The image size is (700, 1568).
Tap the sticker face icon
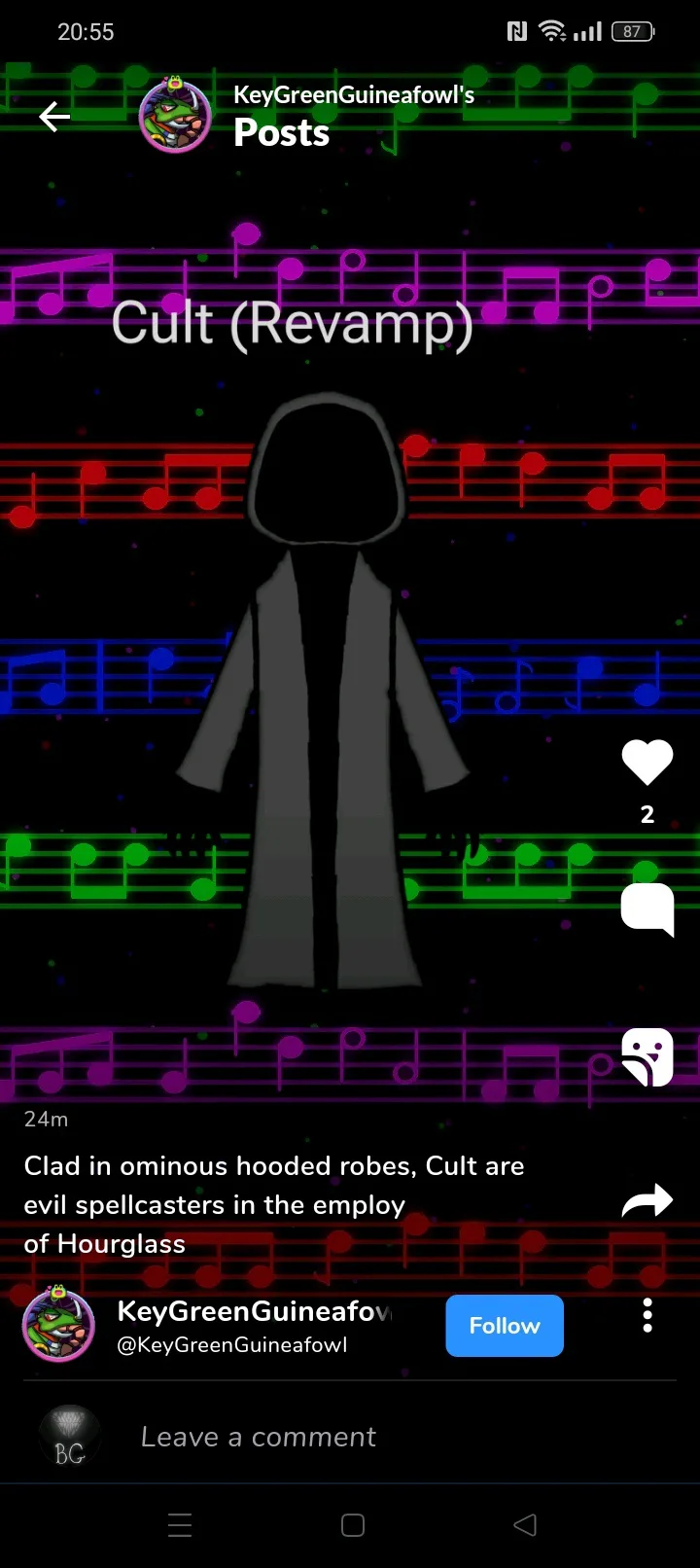pyautogui.click(x=647, y=1056)
